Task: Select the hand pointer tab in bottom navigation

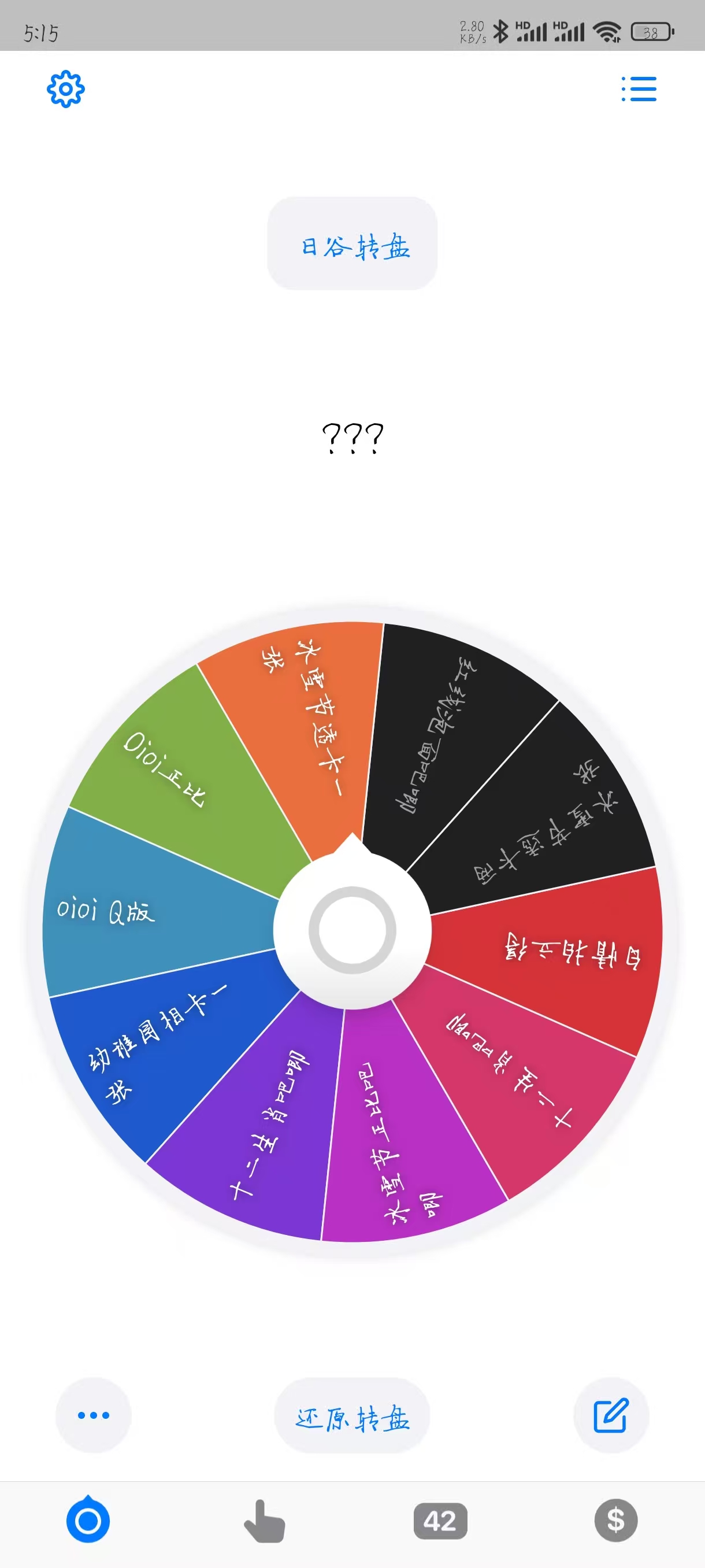Action: pos(264,1521)
